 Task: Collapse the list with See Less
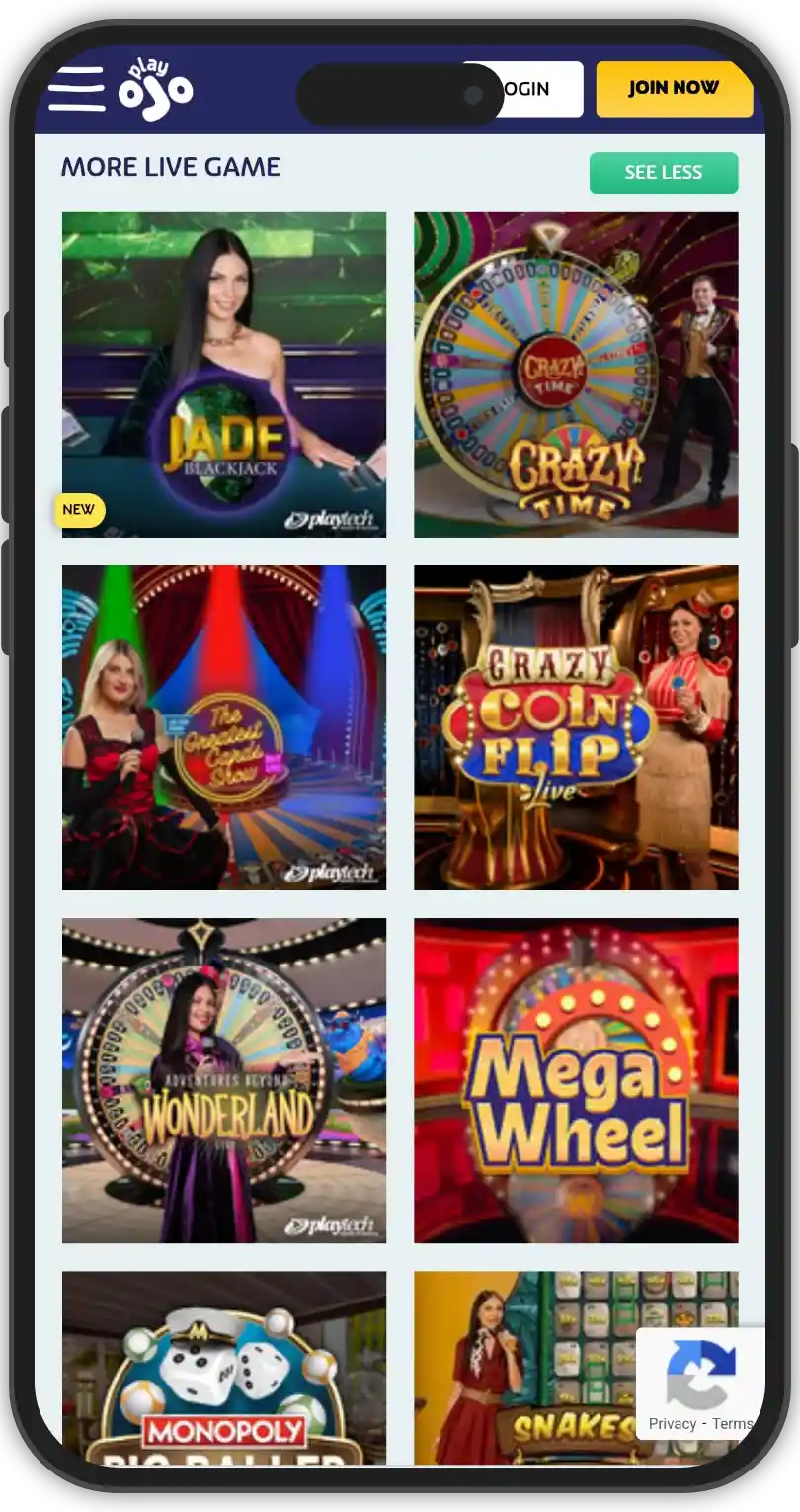(663, 173)
